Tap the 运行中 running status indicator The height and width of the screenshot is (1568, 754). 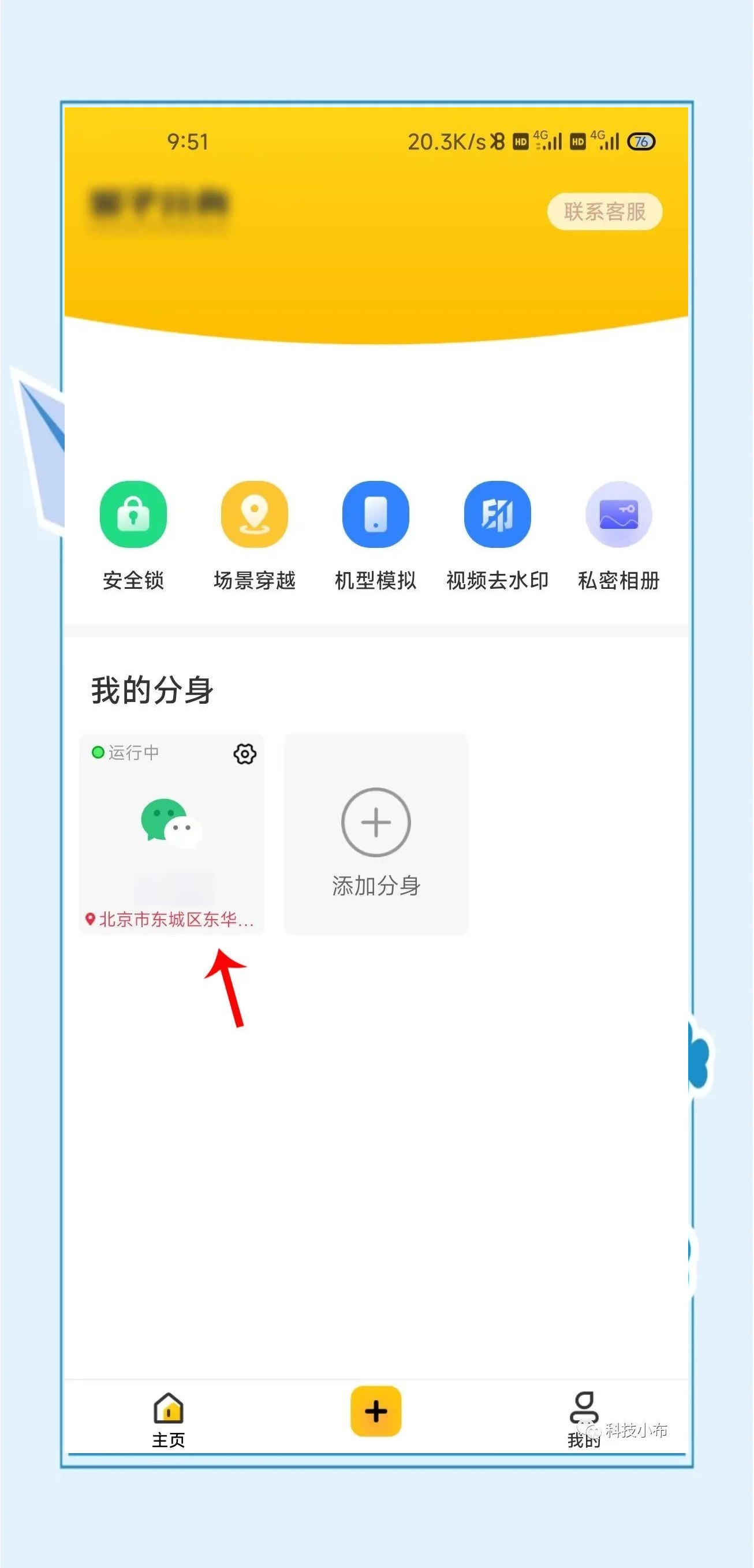134,752
